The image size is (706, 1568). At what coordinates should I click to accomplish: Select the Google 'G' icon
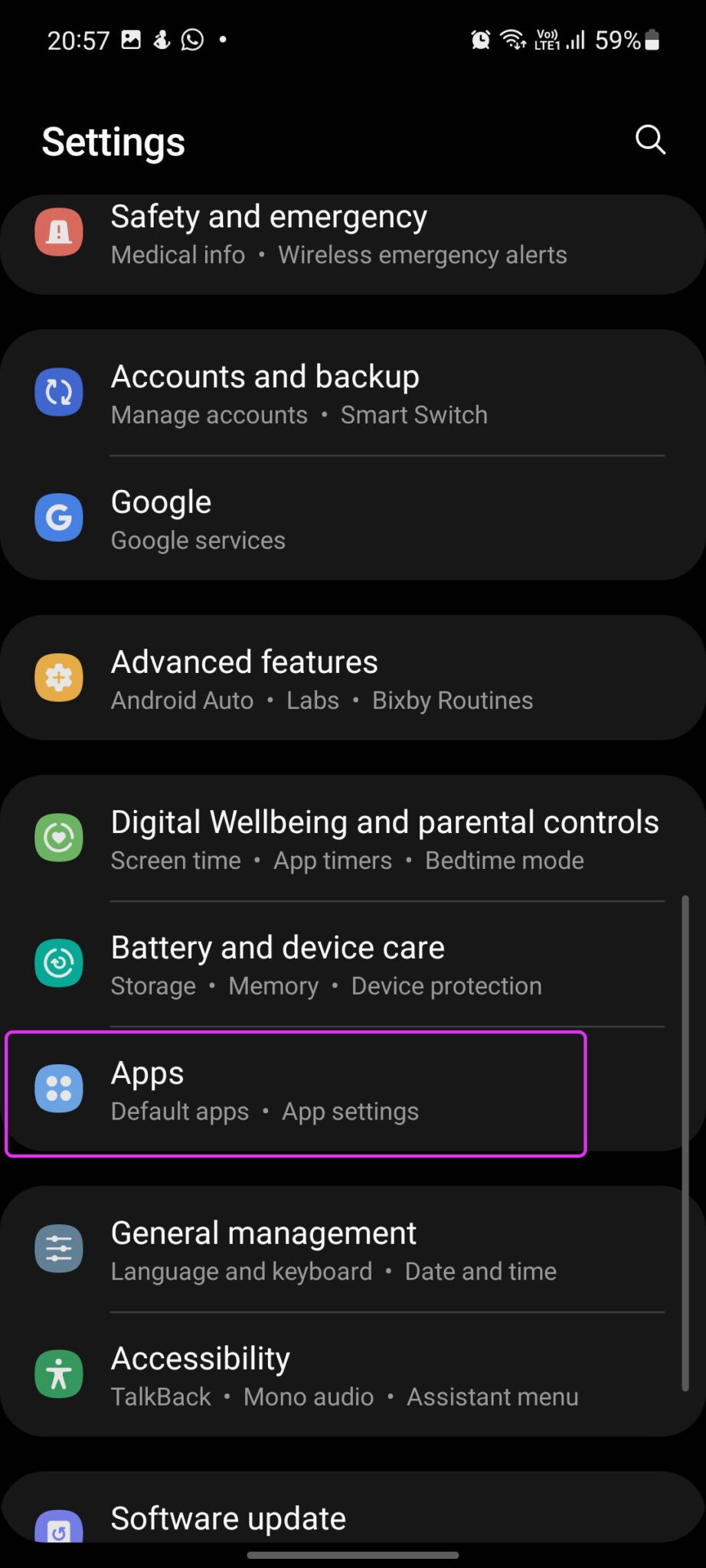pyautogui.click(x=59, y=517)
